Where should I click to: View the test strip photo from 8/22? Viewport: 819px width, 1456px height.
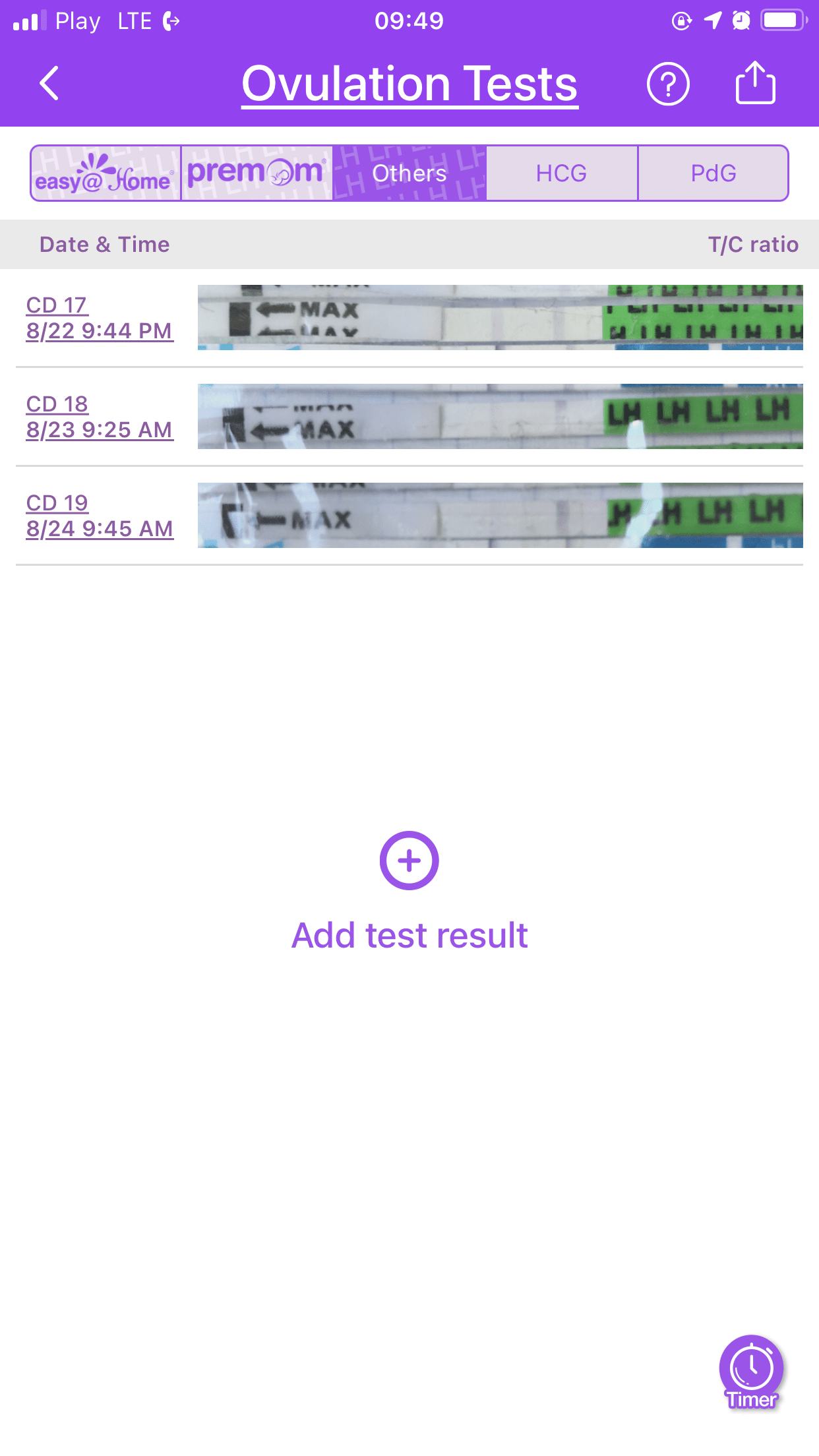point(500,317)
